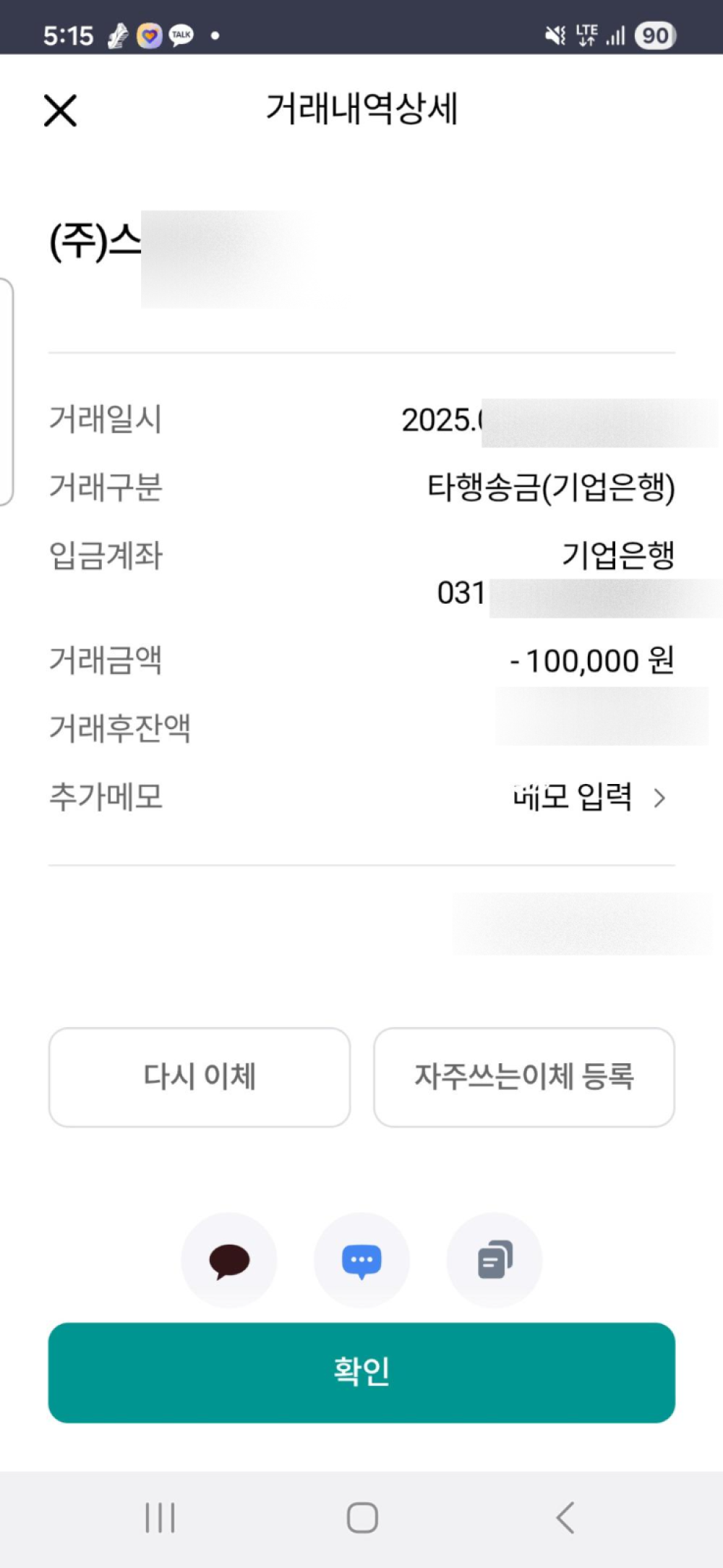
Task: Copy the transaction details
Action: (x=495, y=1261)
